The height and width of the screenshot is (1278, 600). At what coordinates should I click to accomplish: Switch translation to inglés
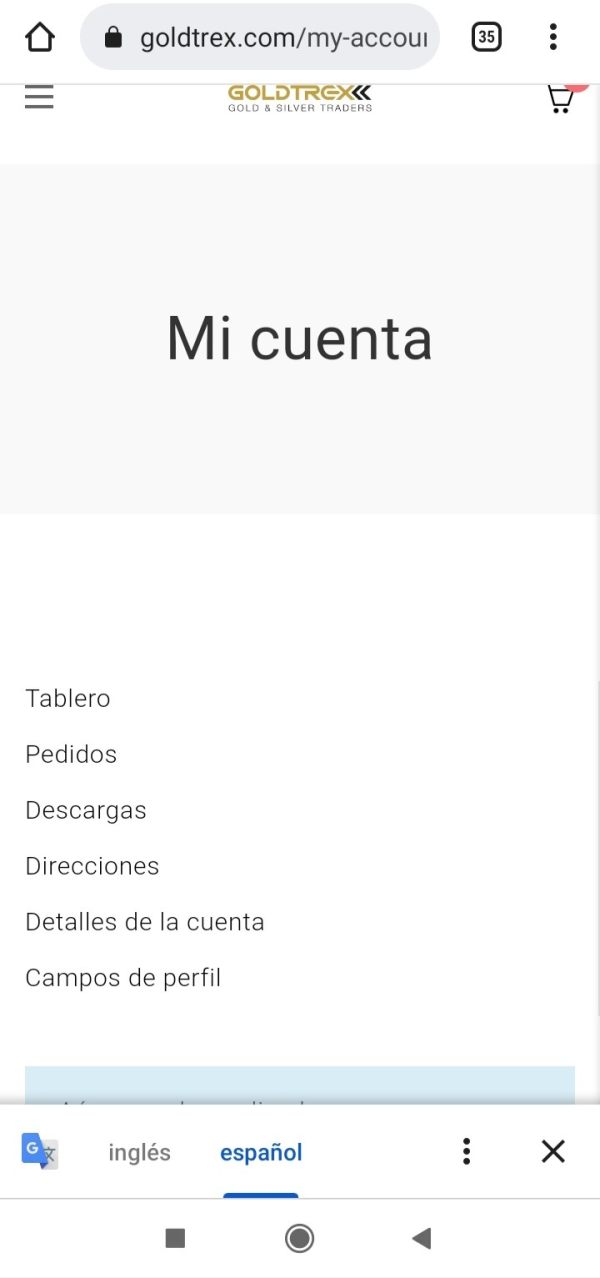(139, 1152)
